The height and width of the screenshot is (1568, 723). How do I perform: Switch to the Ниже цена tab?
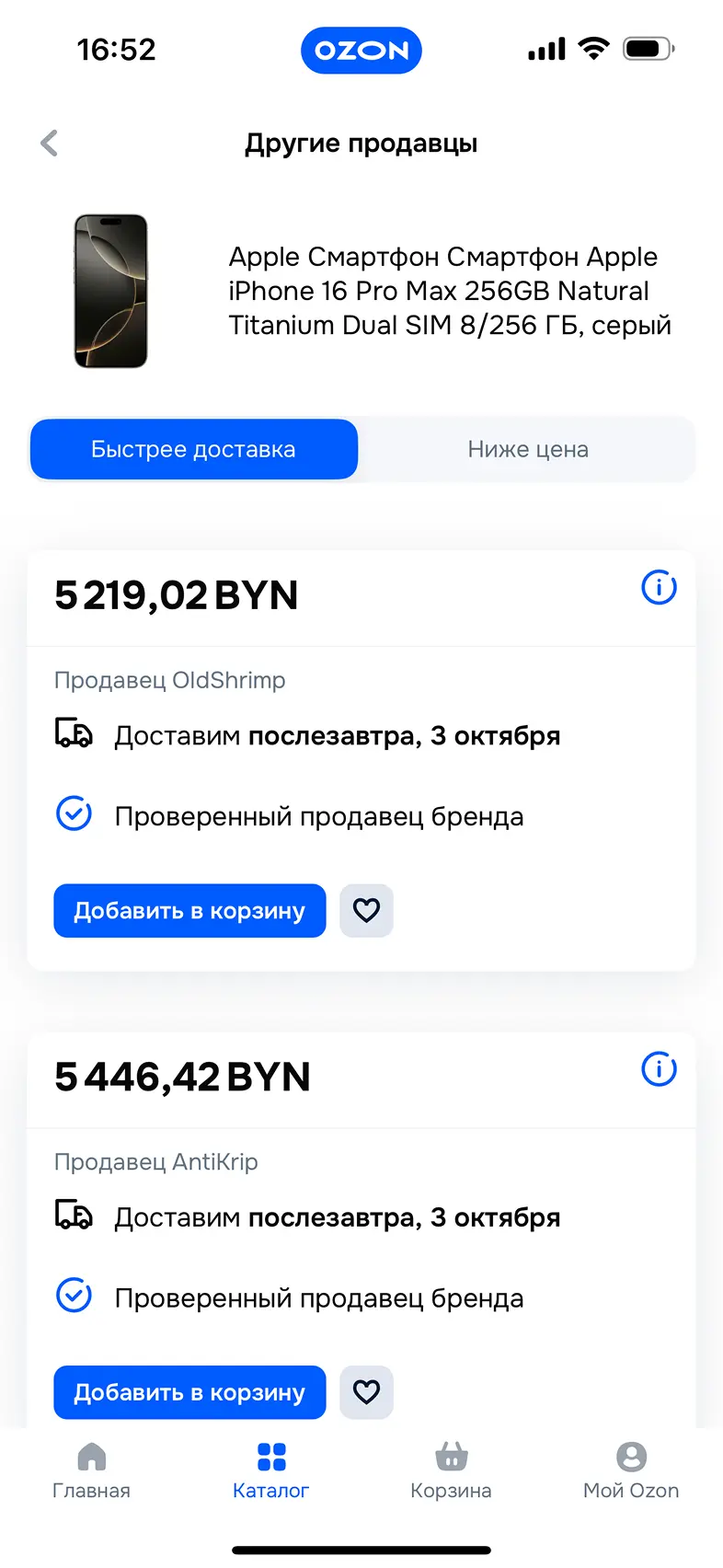[x=528, y=449]
